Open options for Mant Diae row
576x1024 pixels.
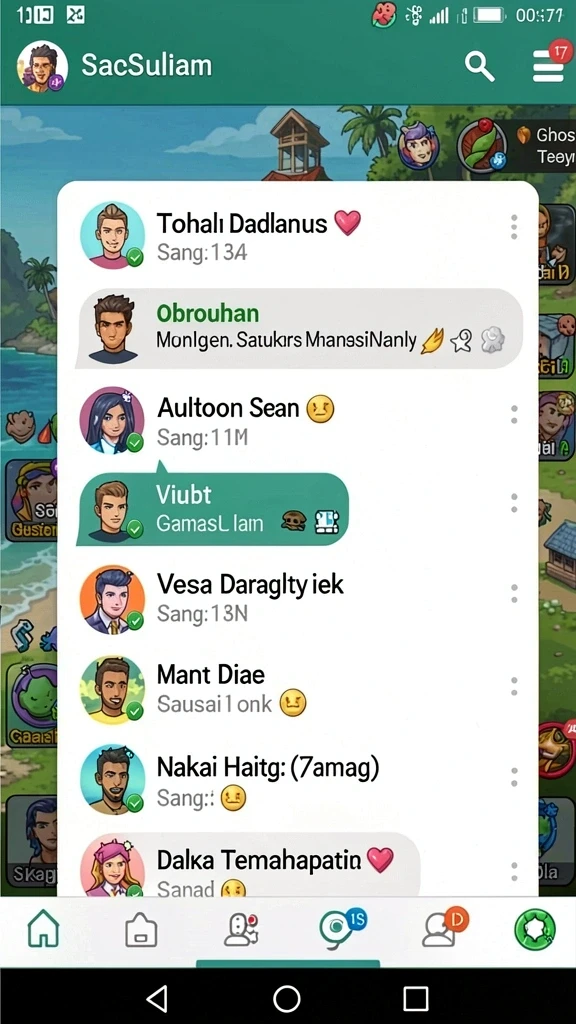tap(514, 686)
